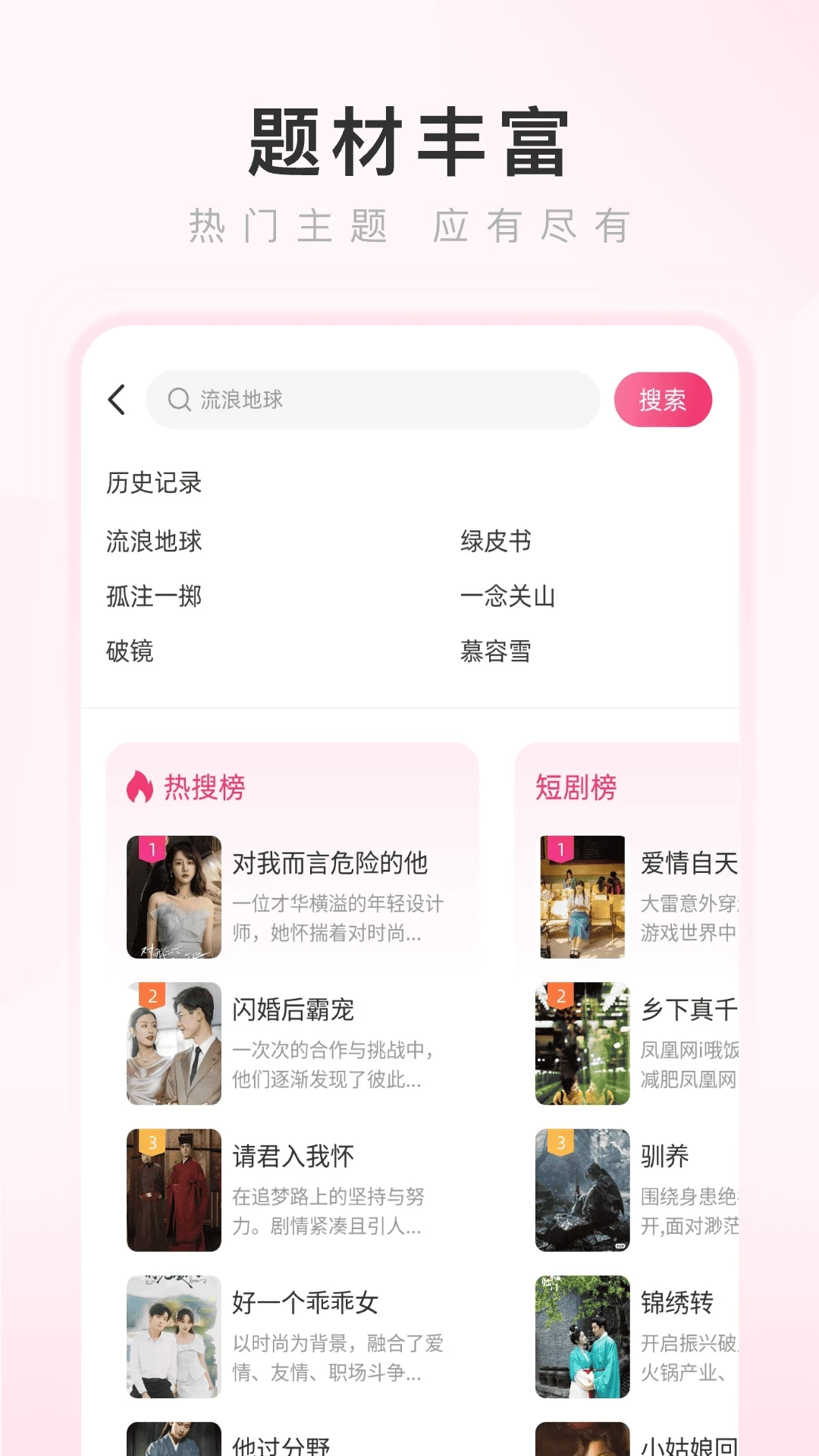The image size is (819, 1456).
Task: Tap the back arrow at top left
Action: click(116, 400)
